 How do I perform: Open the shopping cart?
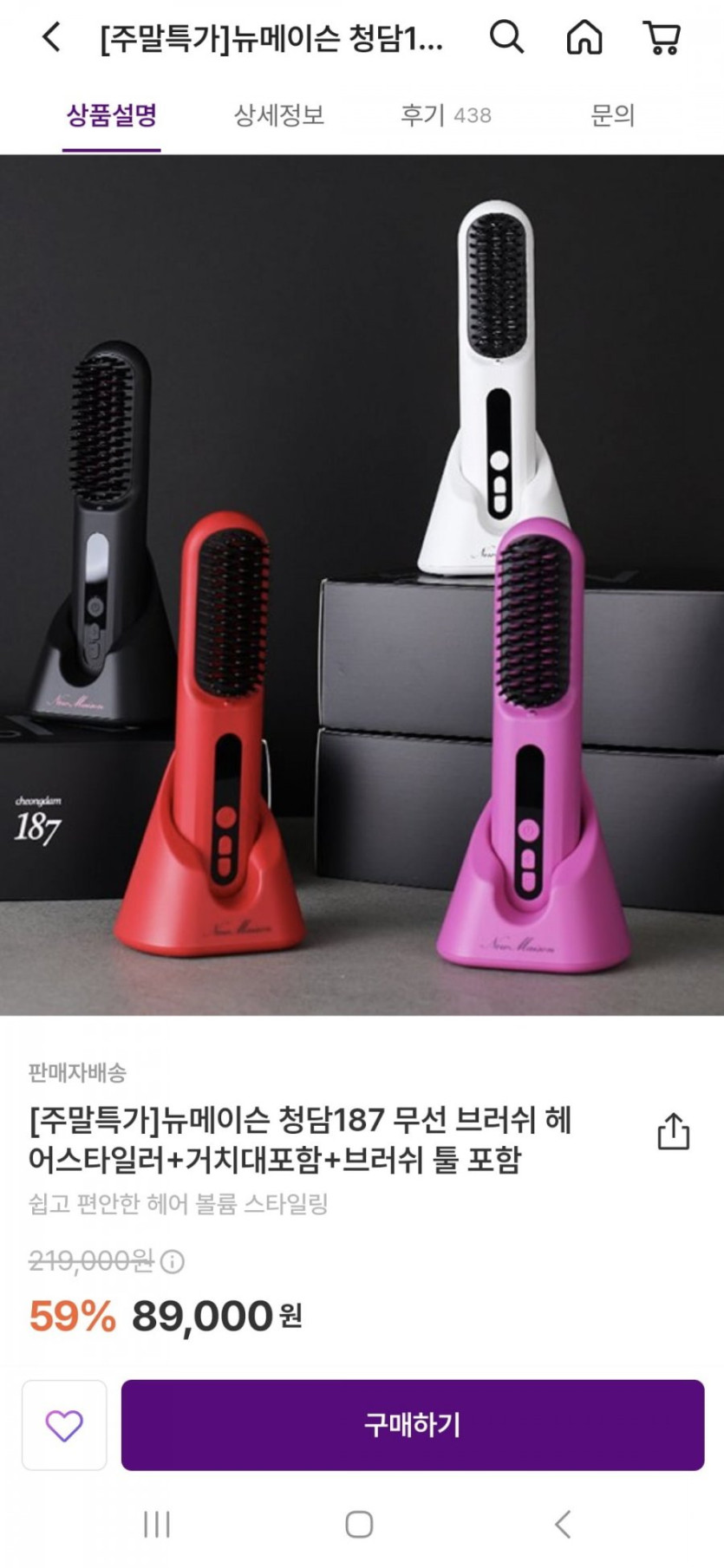coord(662,37)
